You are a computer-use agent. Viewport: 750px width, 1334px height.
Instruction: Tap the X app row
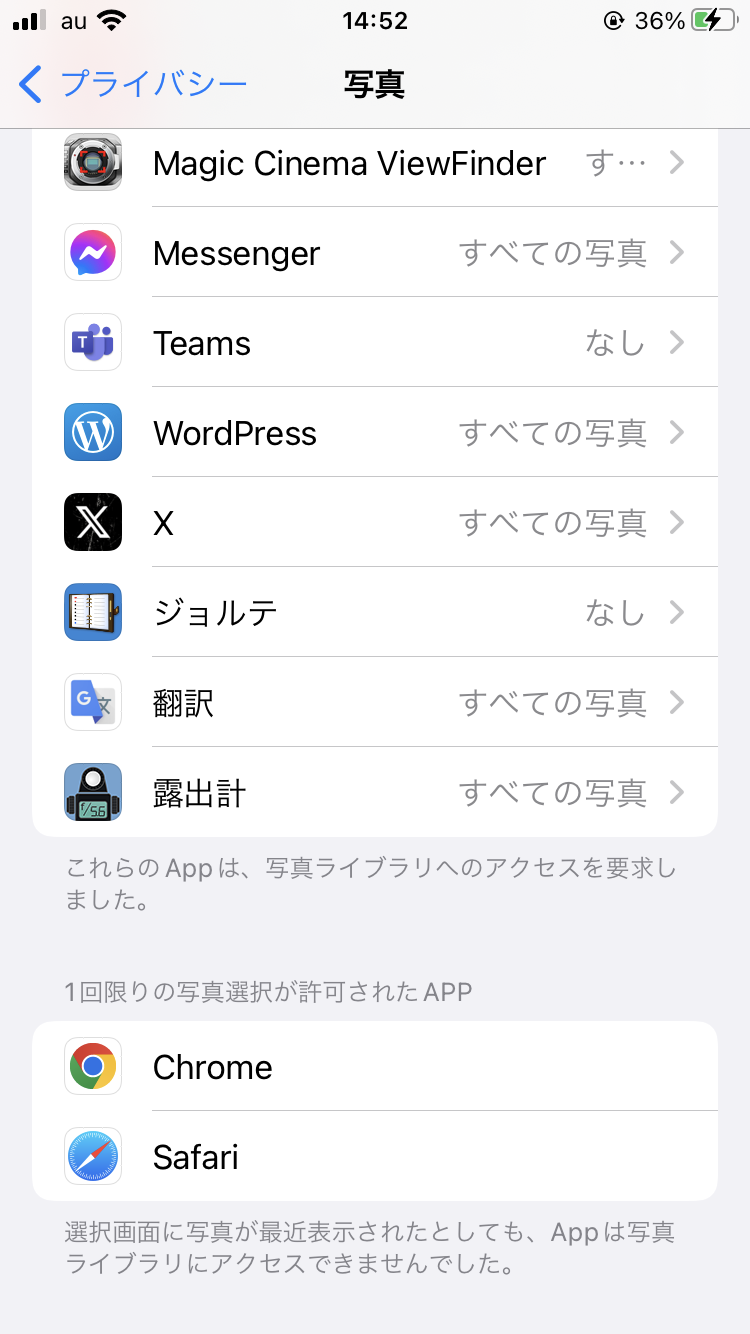click(x=375, y=523)
